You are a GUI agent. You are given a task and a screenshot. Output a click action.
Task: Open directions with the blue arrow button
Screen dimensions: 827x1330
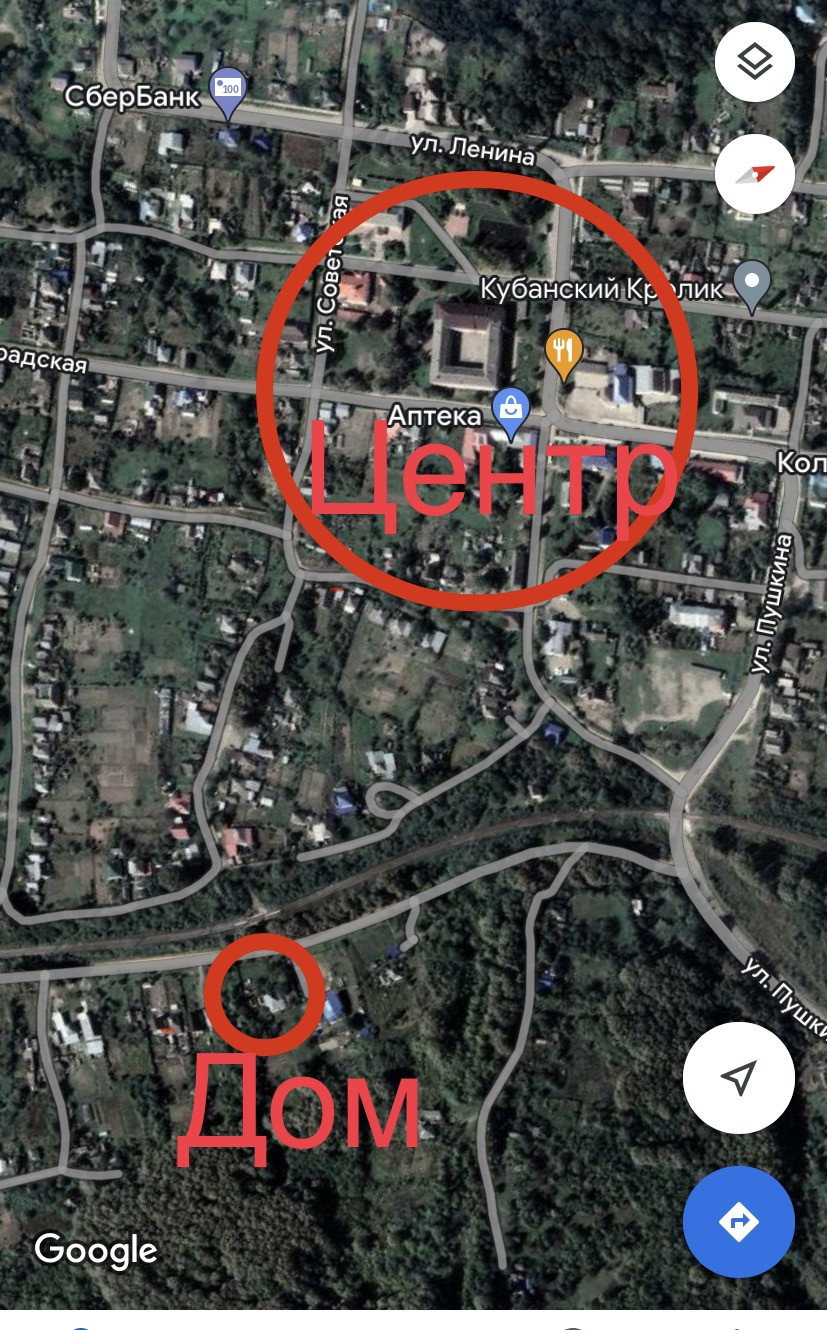[738, 1222]
